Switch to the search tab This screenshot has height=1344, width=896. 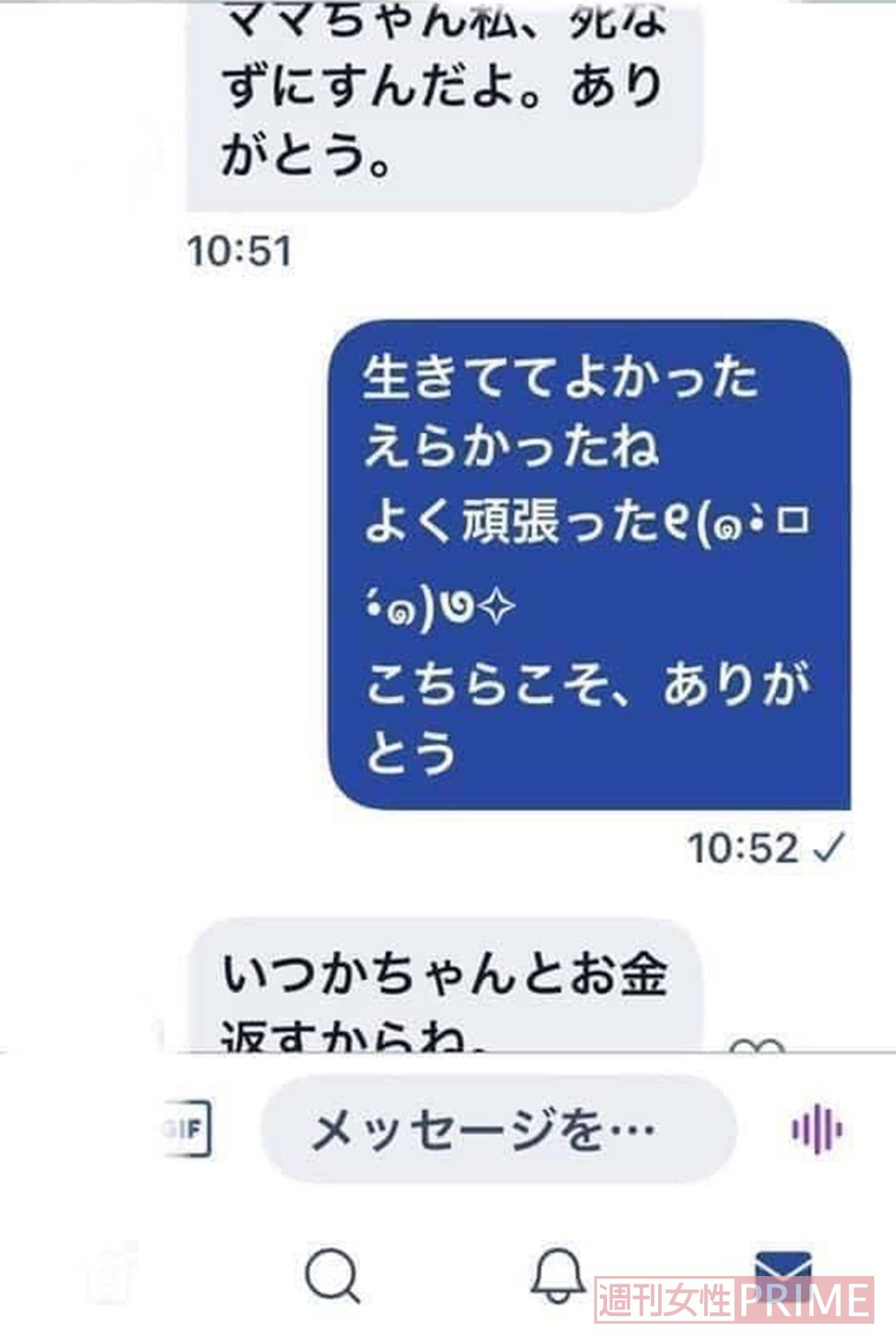click(332, 1275)
